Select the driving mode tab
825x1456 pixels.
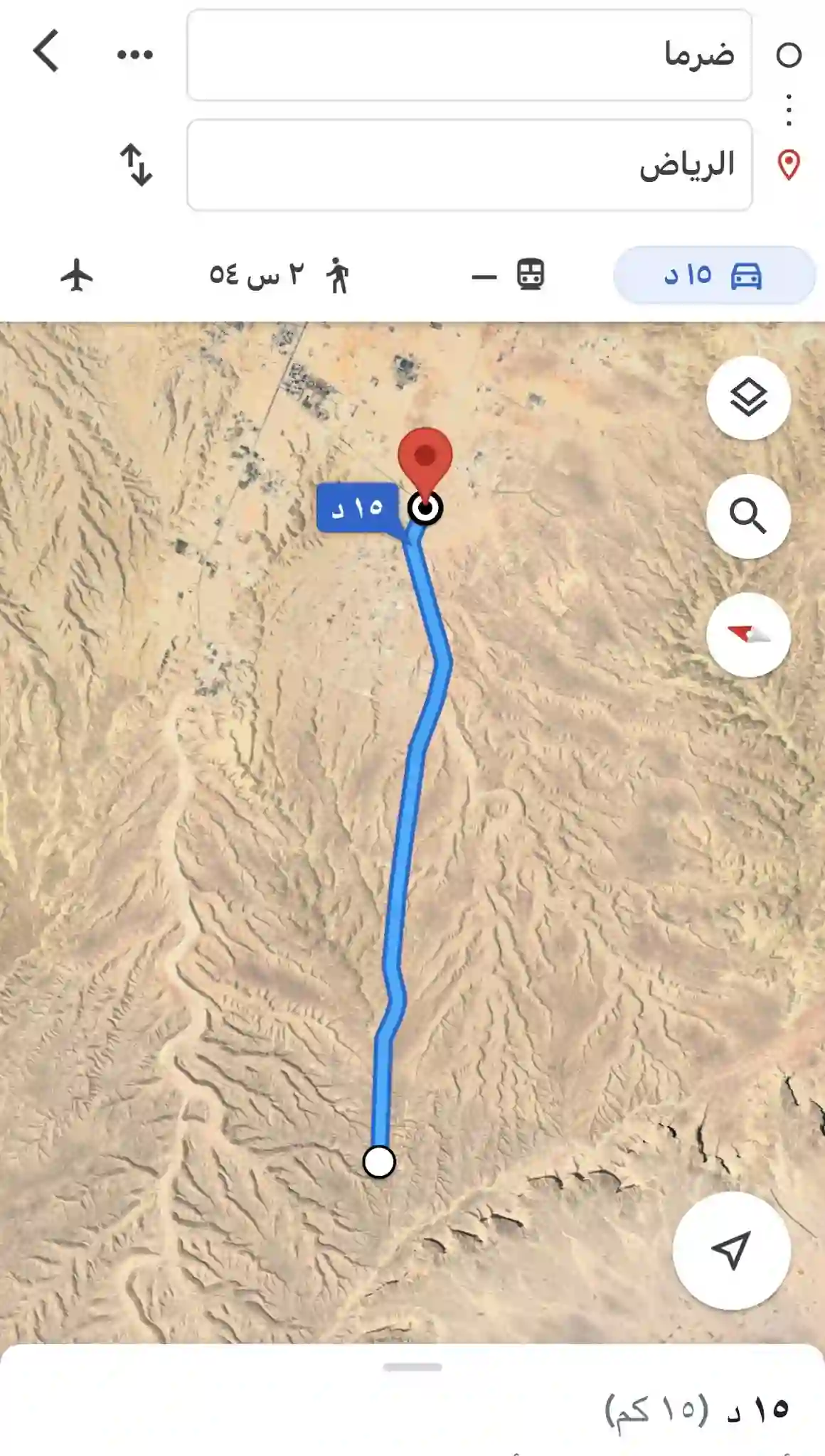(713, 275)
